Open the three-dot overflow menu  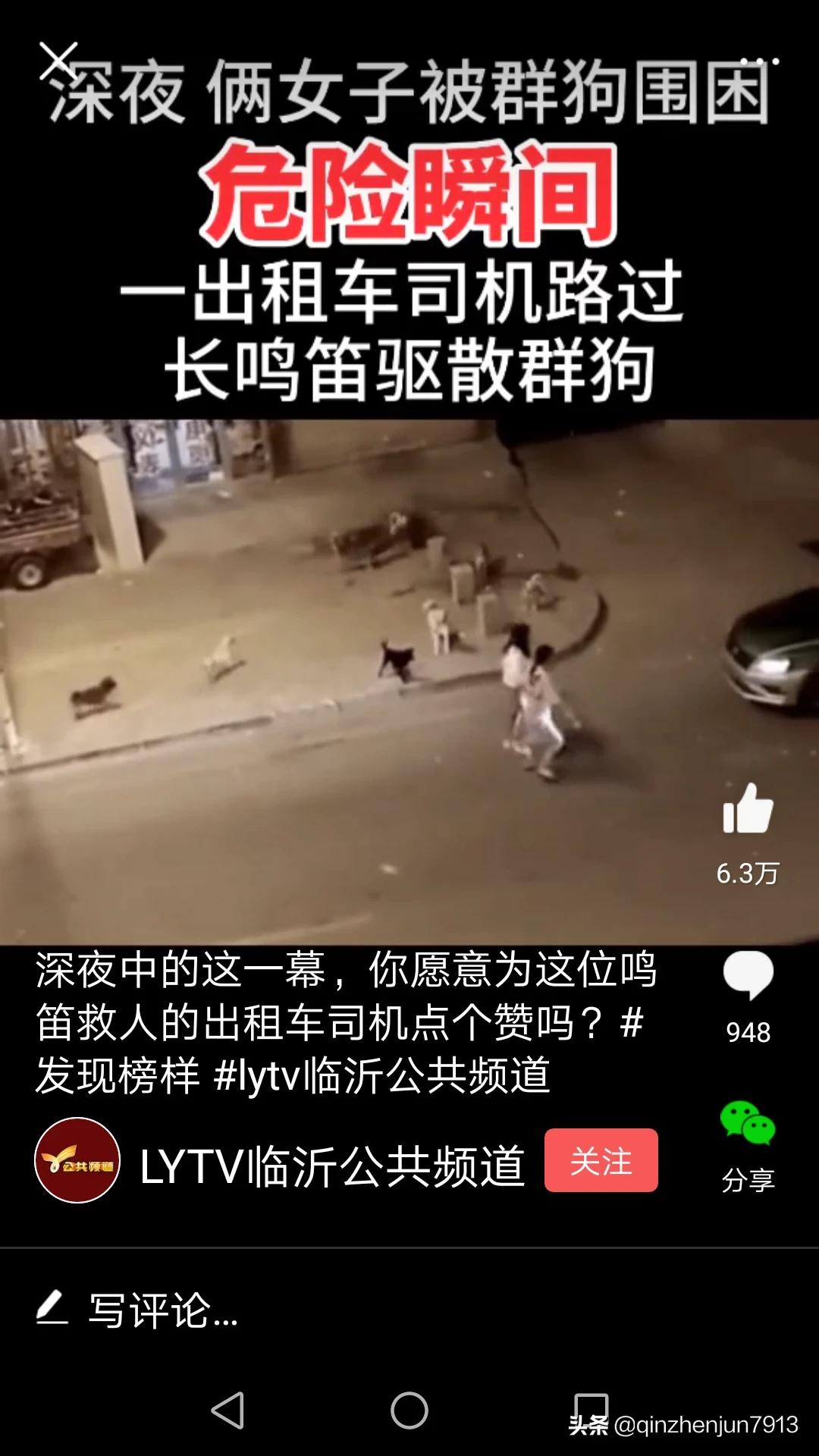759,61
